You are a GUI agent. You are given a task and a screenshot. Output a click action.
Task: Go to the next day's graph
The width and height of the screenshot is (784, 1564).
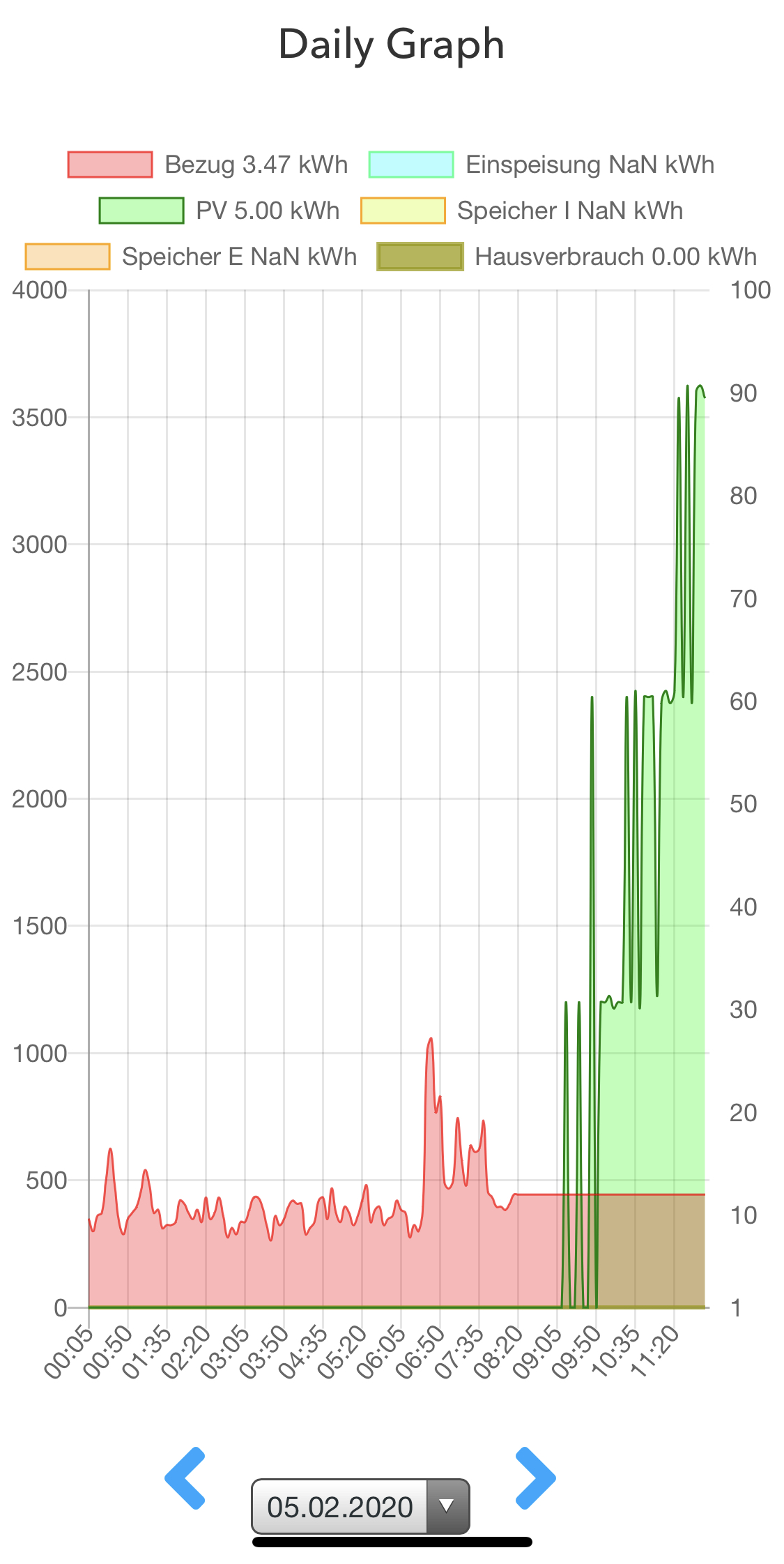click(535, 1478)
